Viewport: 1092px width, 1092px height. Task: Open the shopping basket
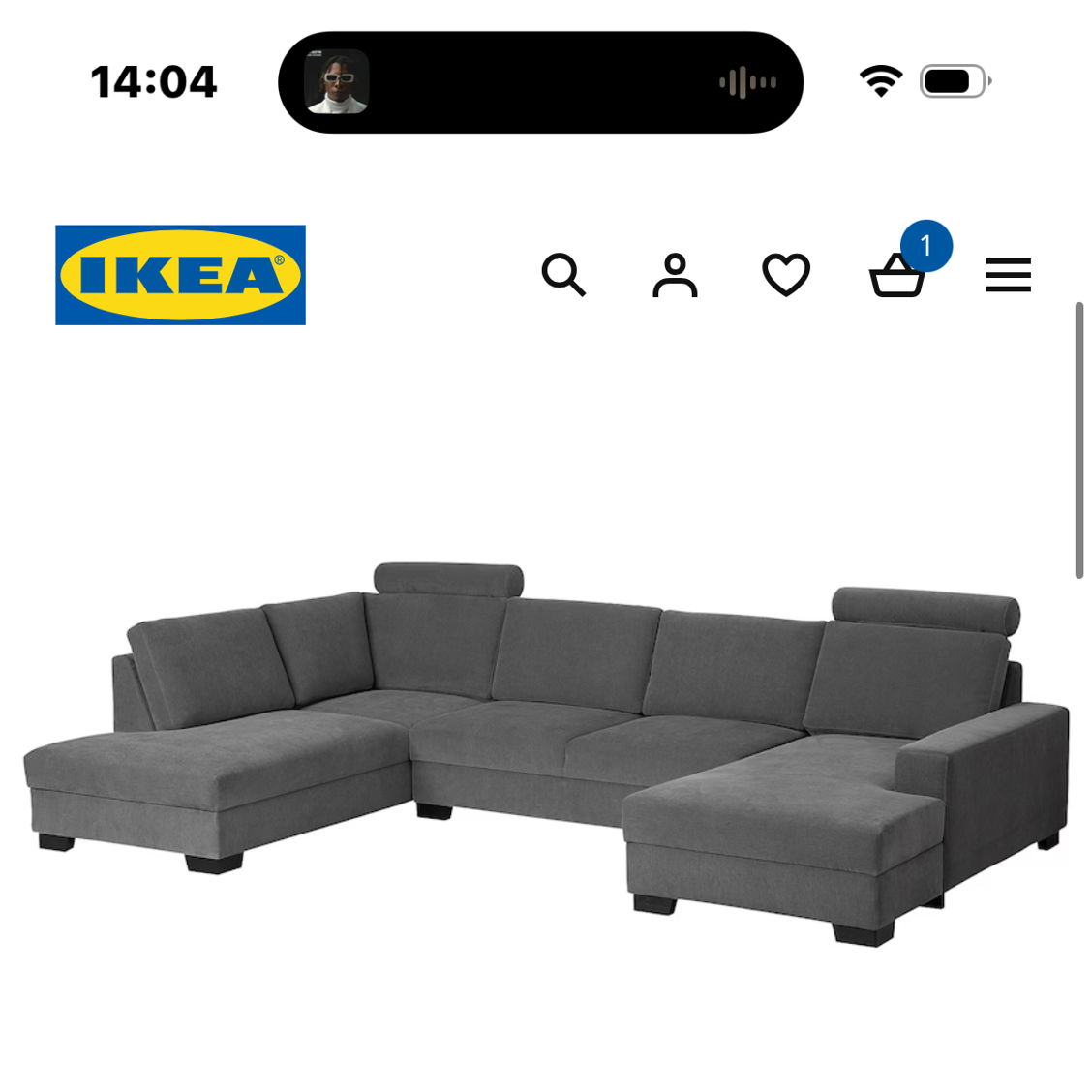[x=897, y=276]
